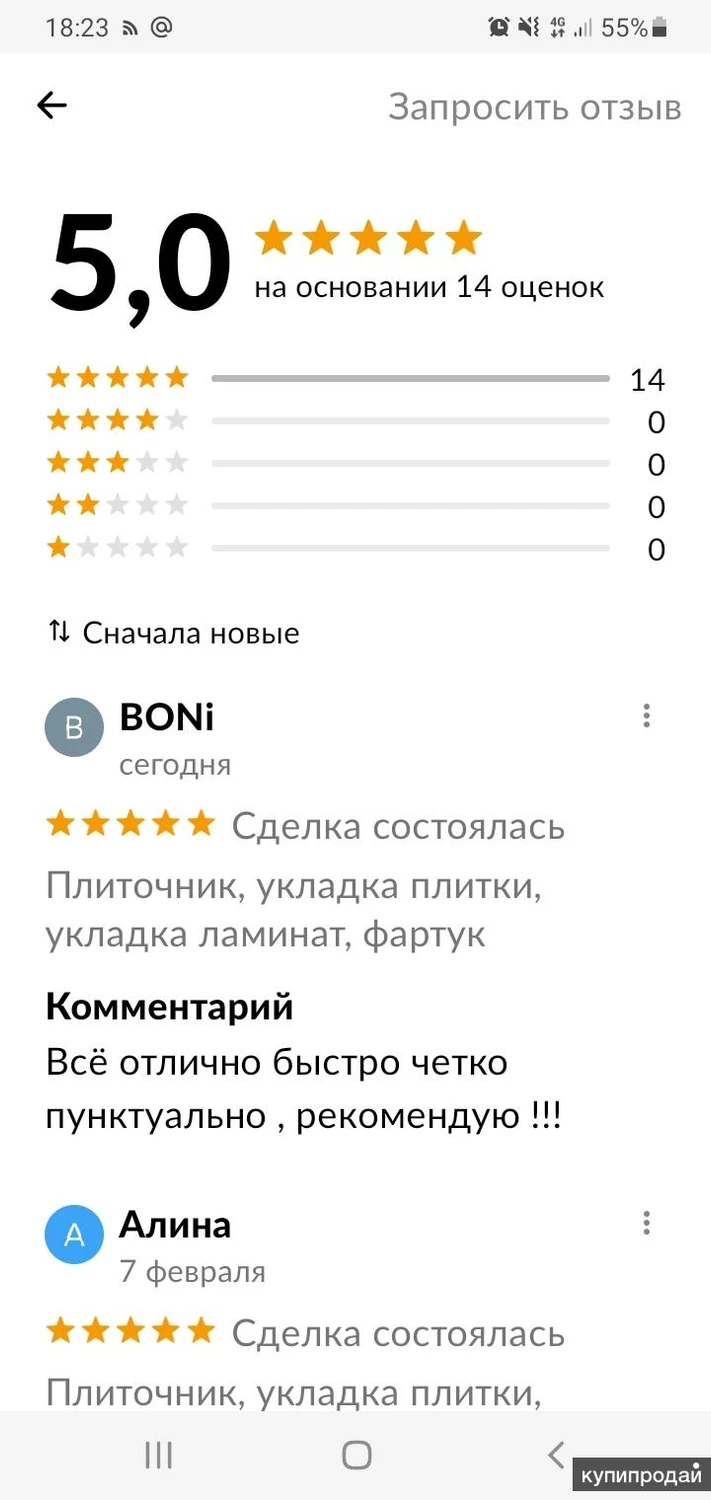Change sorting via Сначала новые

coord(174,633)
